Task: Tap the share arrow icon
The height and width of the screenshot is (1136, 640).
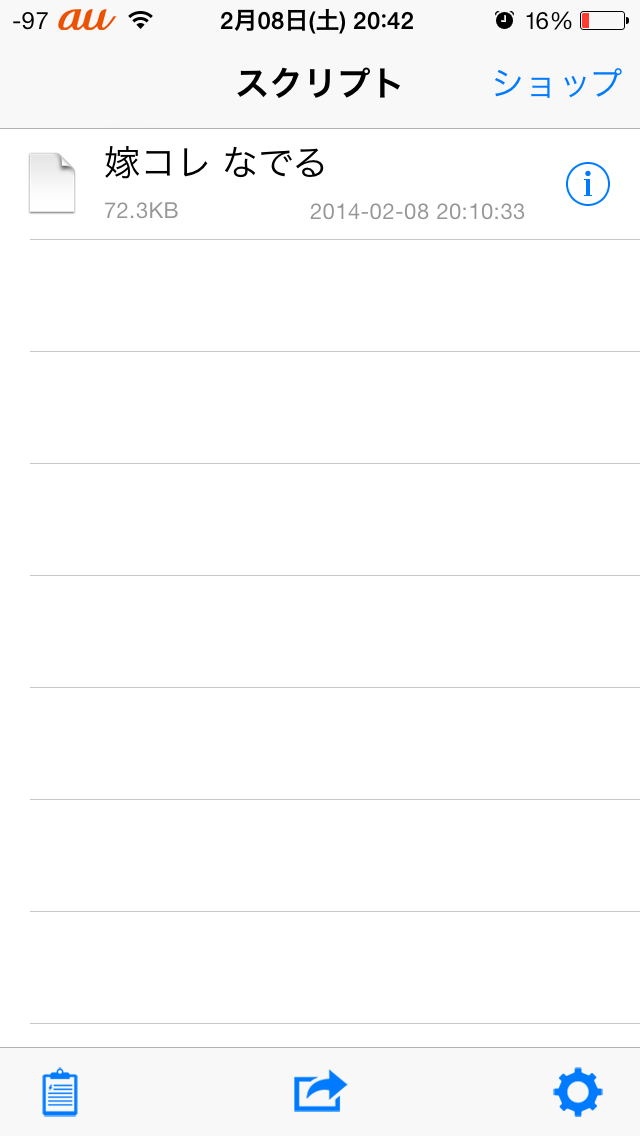Action: pos(320,1091)
